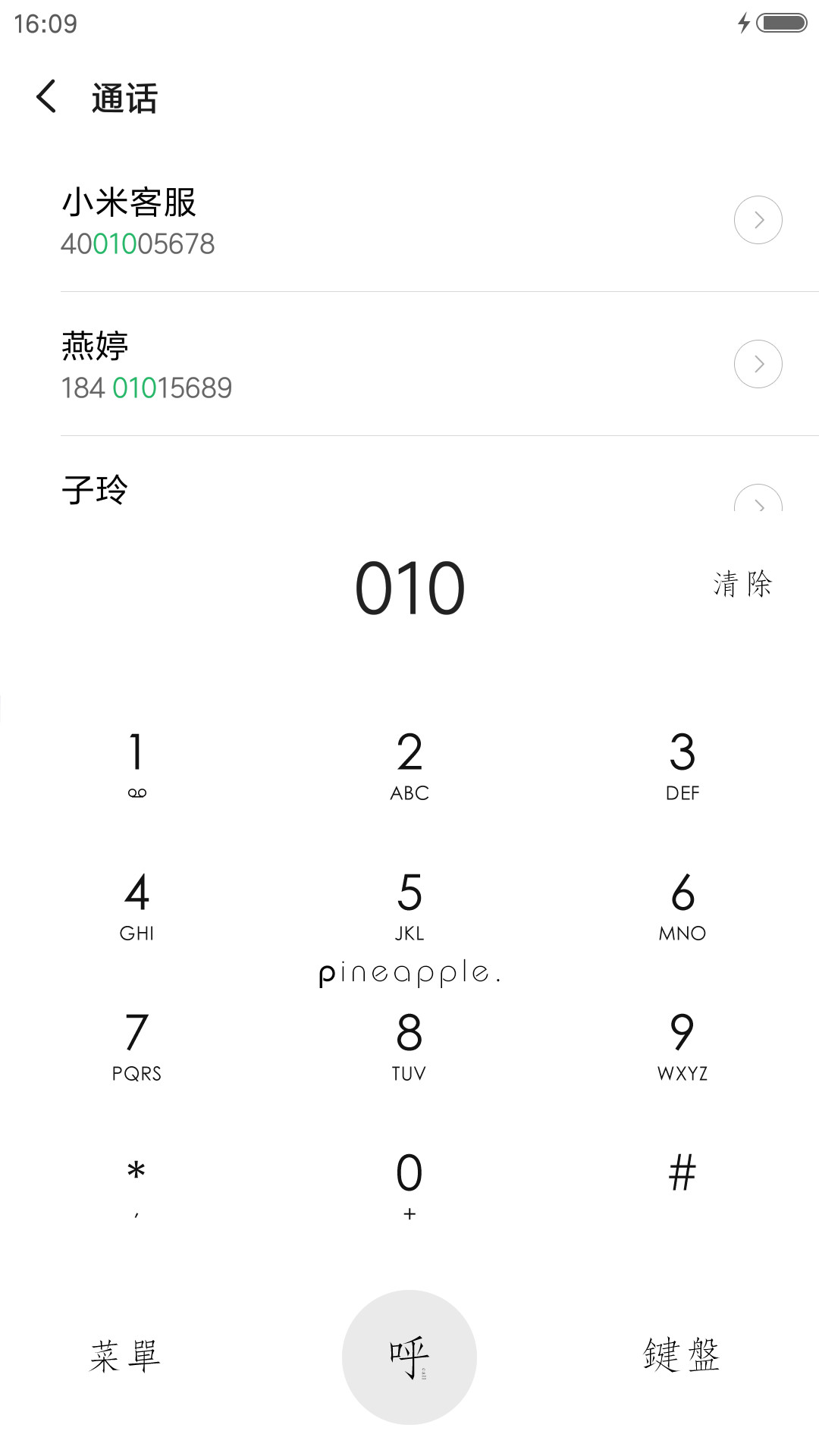Open details arrow for 小米客服
This screenshot has height=1456, width=819.
[x=758, y=220]
